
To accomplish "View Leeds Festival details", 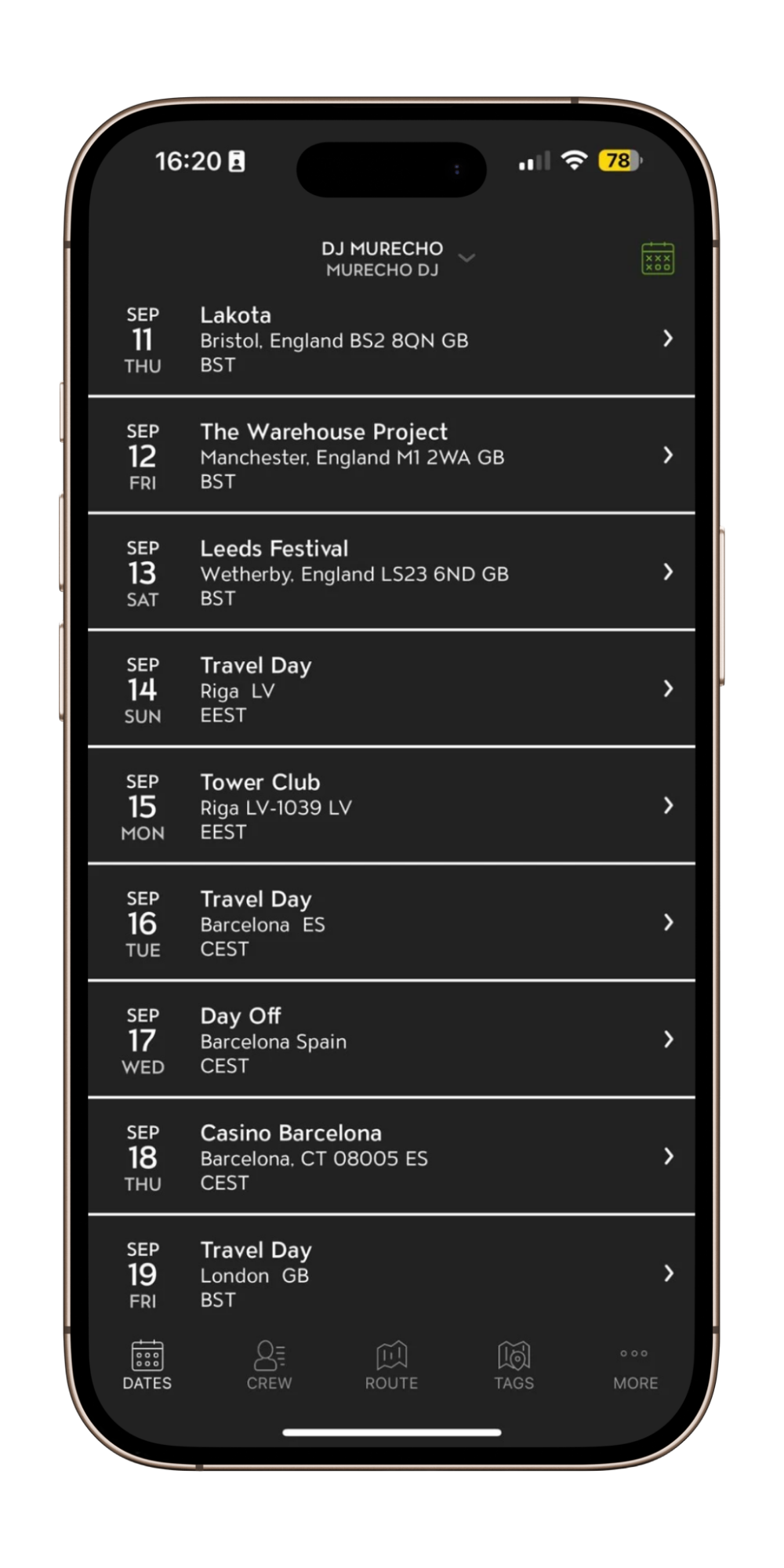I will (x=392, y=573).
